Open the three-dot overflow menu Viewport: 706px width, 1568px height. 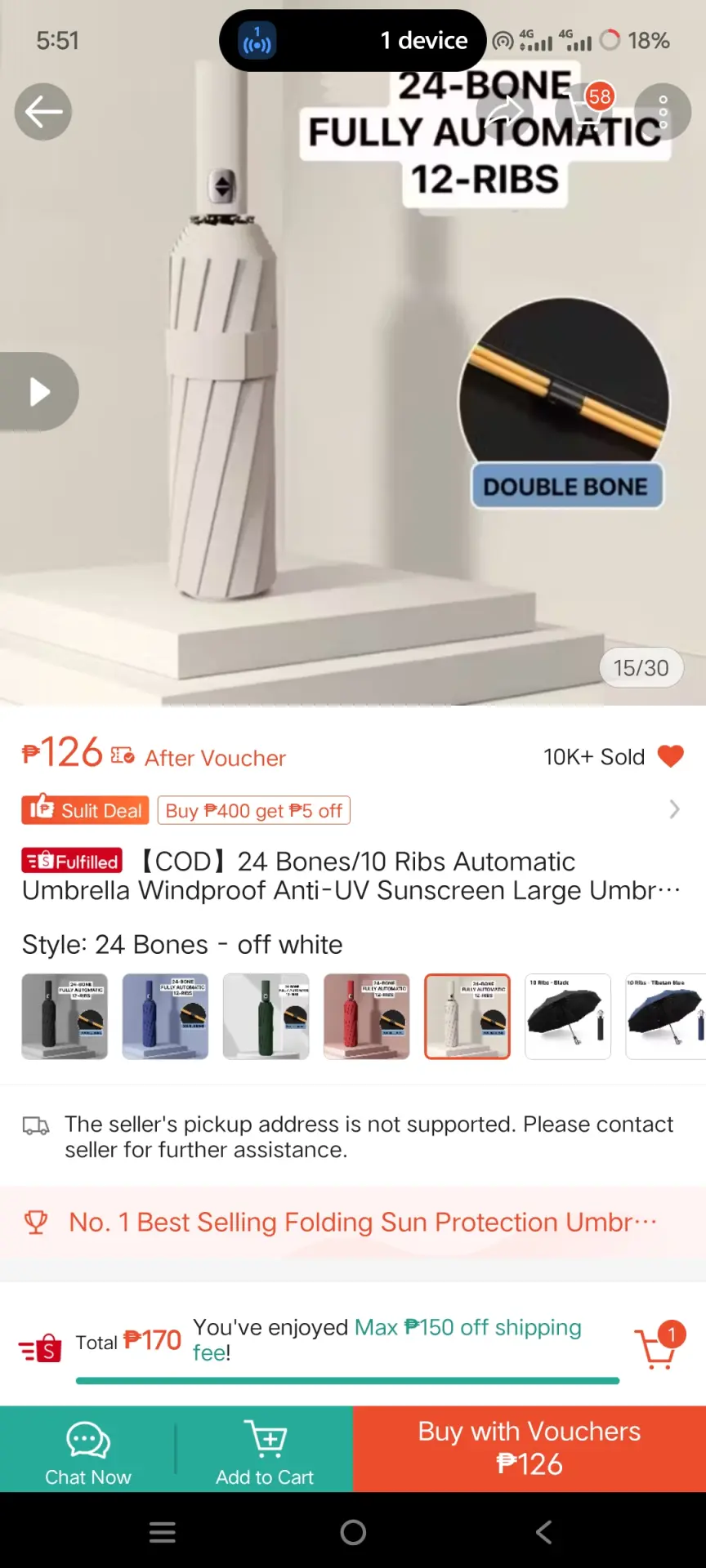(663, 112)
